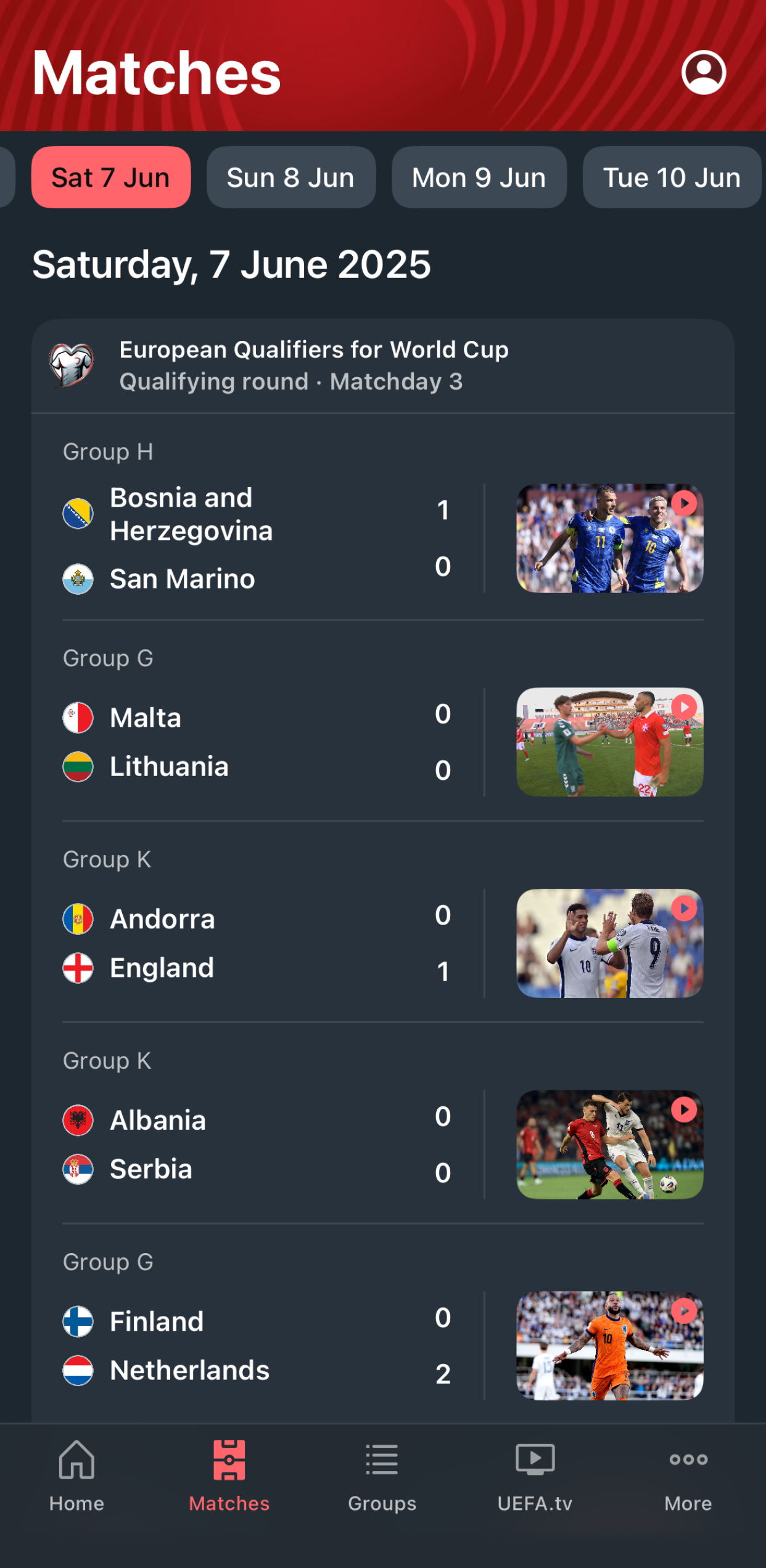This screenshot has height=1568, width=766.
Task: Click the Serbia flag icon
Action: pyautogui.click(x=78, y=1169)
